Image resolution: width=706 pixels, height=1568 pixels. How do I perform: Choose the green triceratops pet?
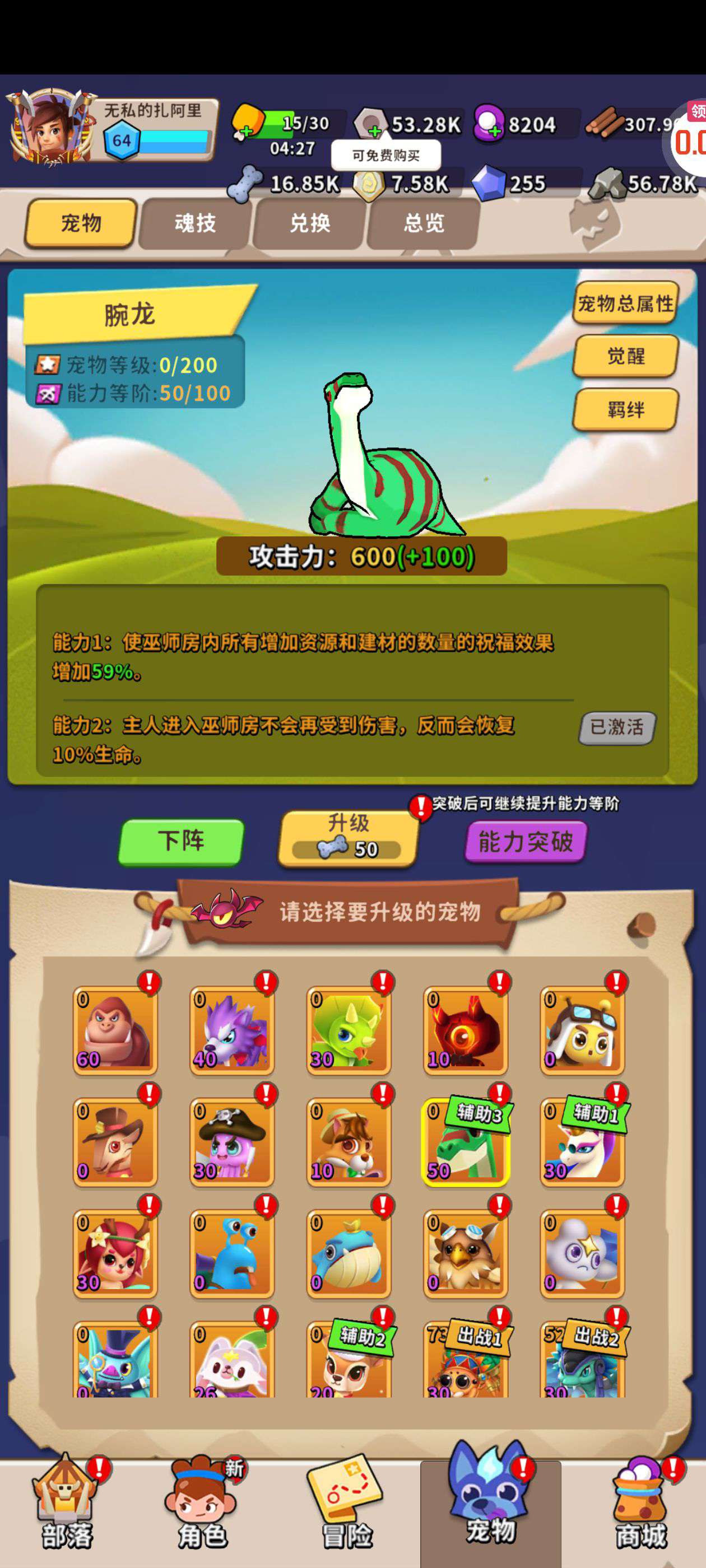point(349,1031)
